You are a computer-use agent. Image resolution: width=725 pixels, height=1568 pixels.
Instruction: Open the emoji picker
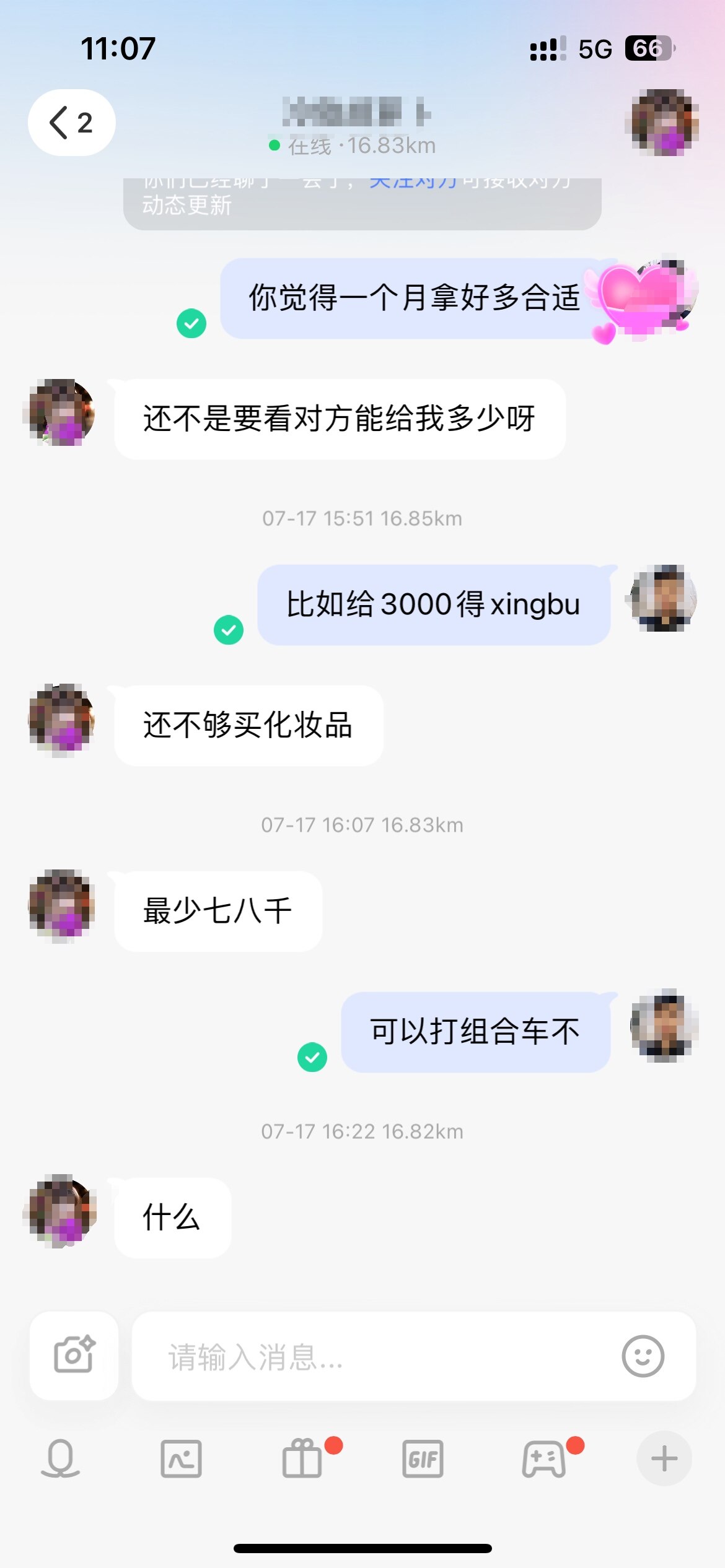(643, 1356)
